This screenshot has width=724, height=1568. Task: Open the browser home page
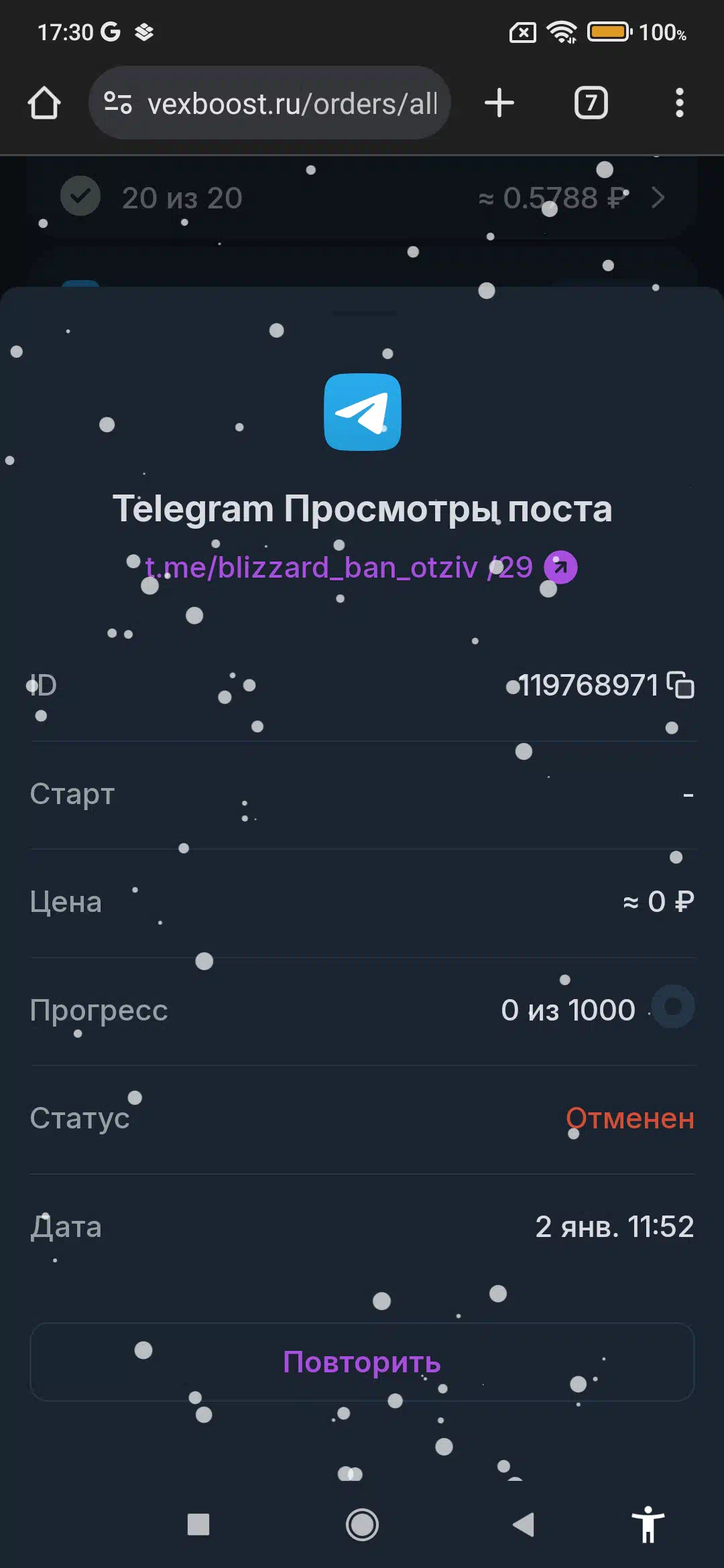tap(44, 103)
